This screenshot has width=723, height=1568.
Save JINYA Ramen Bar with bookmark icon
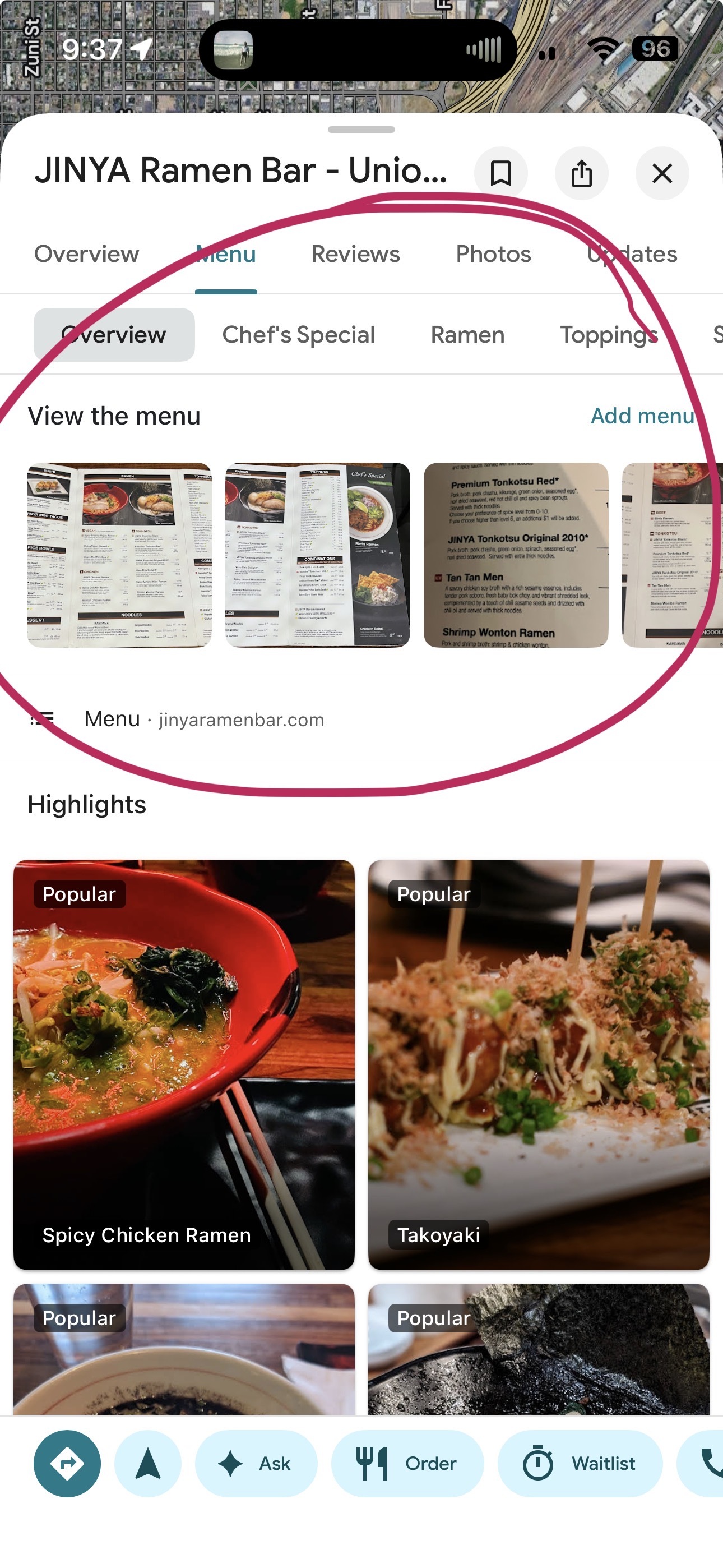click(x=500, y=173)
